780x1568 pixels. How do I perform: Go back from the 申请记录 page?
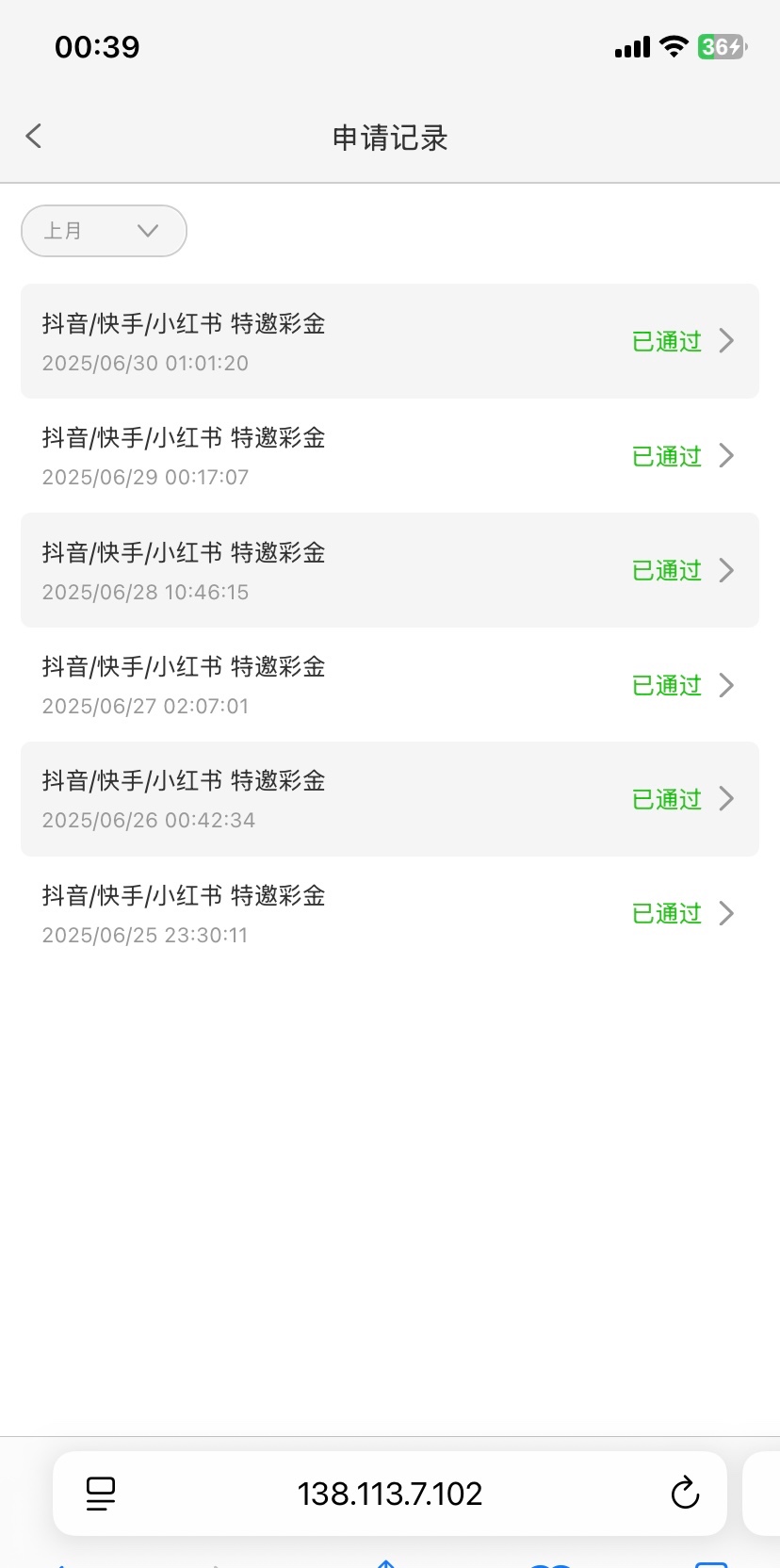click(x=34, y=137)
